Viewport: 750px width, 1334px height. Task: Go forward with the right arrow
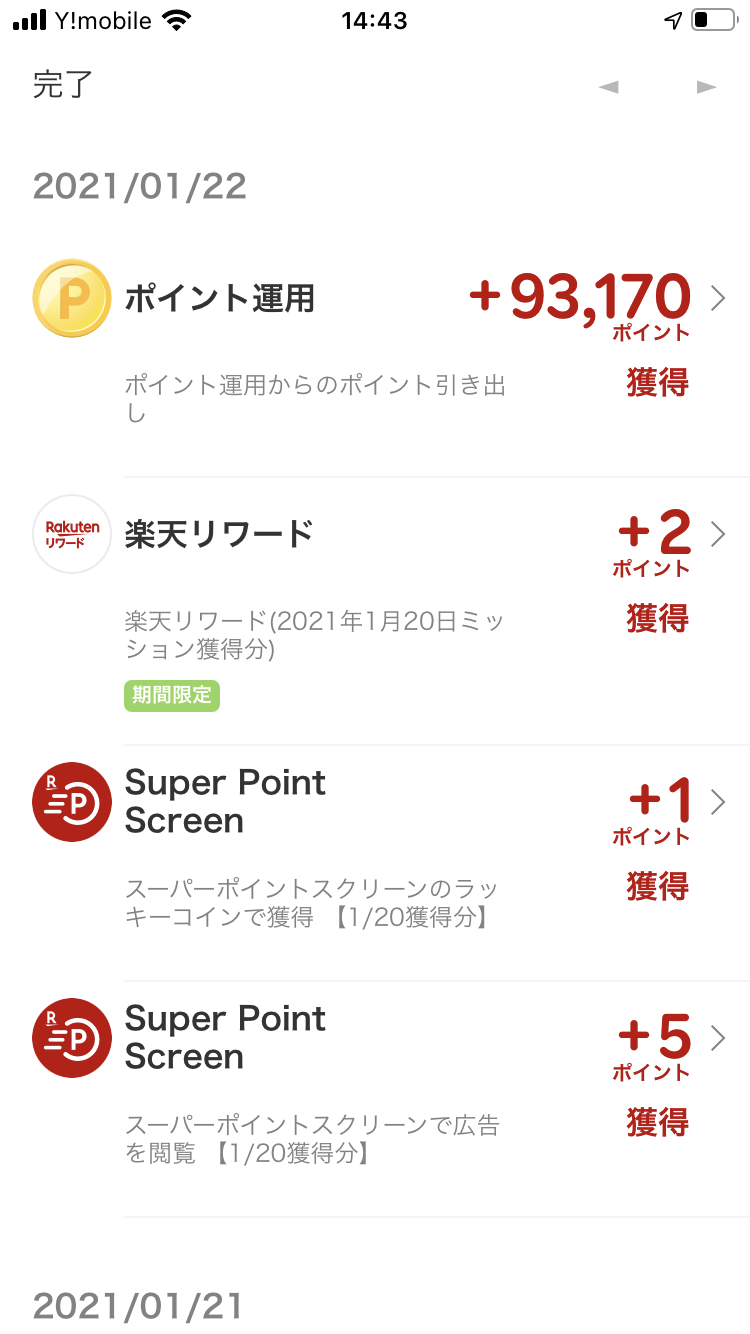[707, 87]
